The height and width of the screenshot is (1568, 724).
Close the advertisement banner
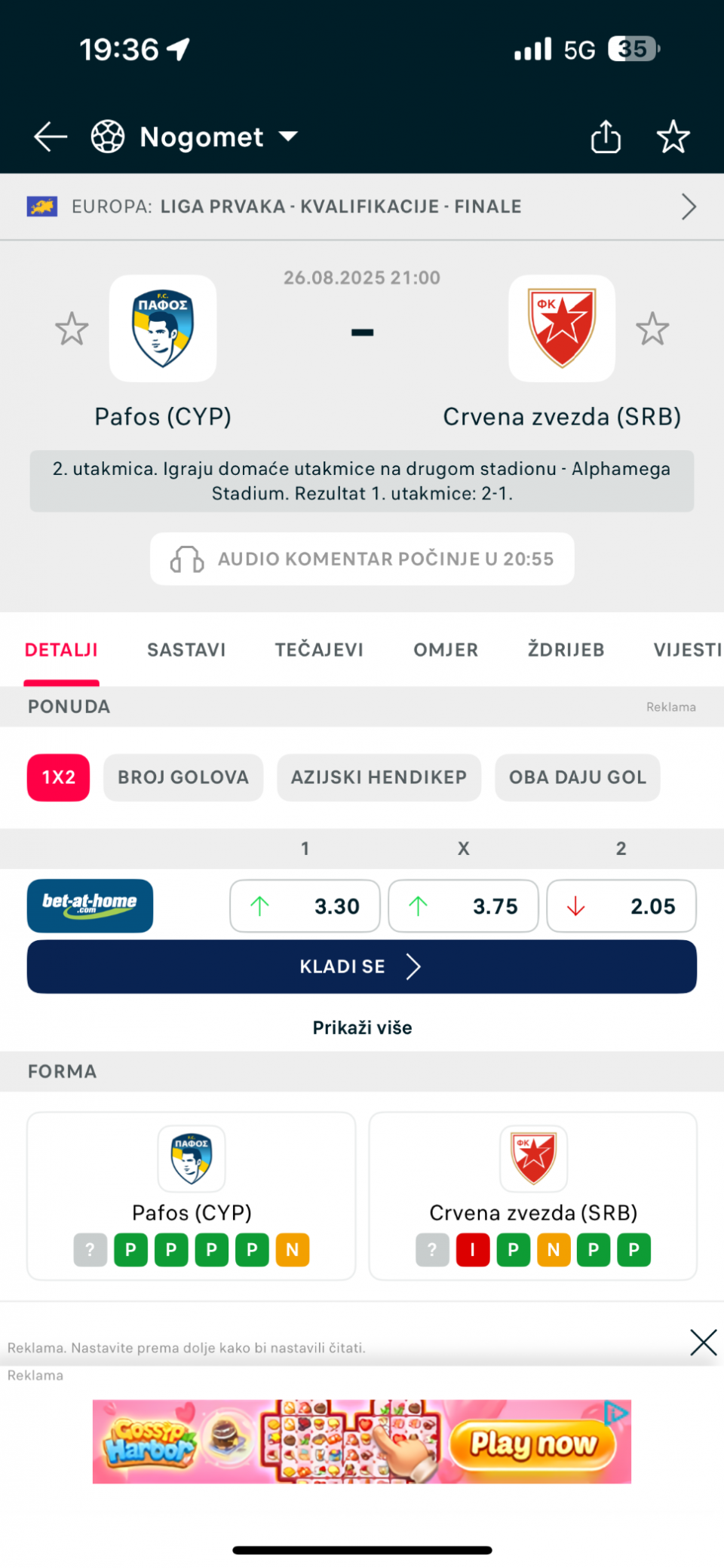(703, 1343)
